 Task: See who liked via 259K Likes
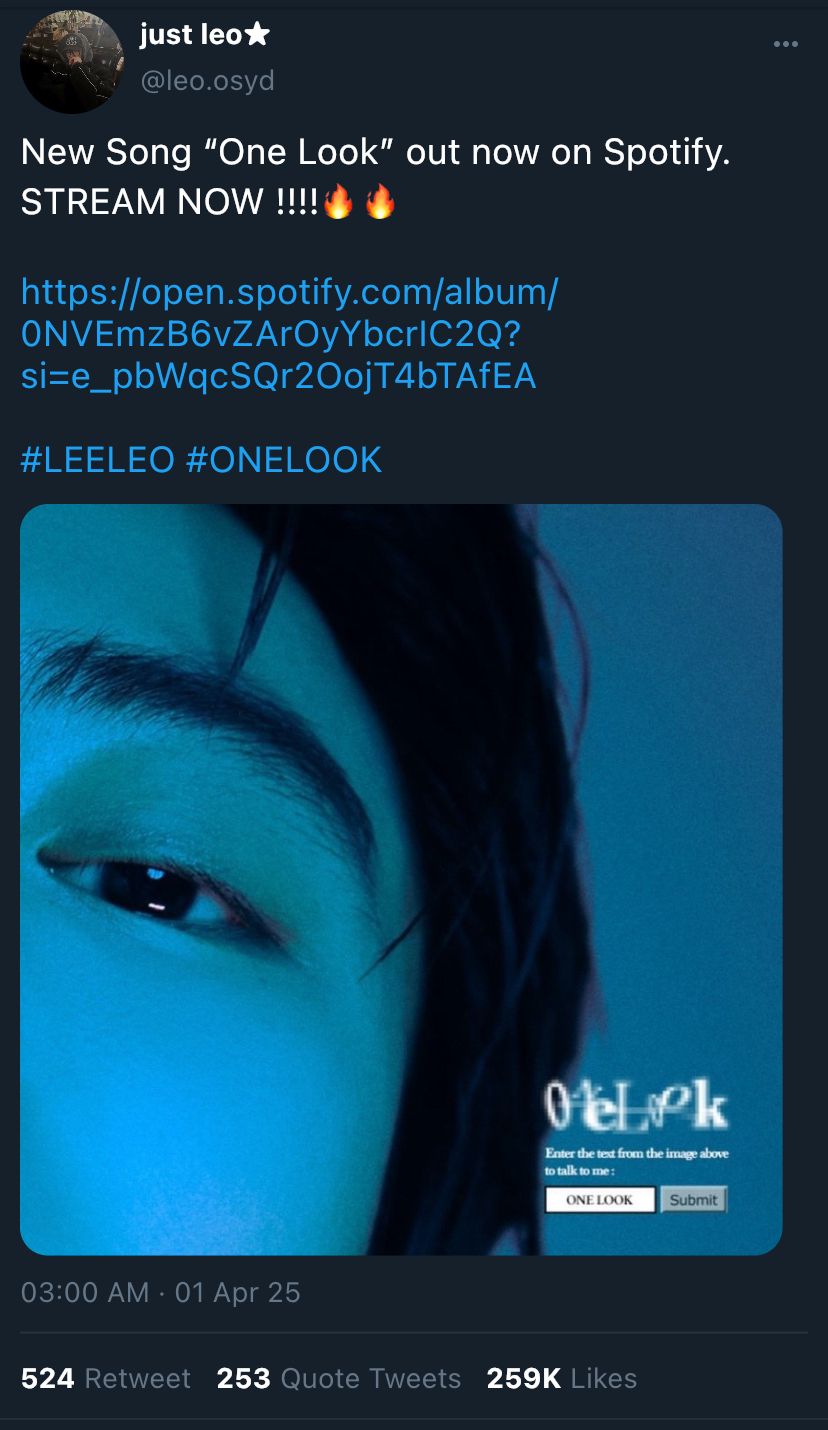click(x=561, y=1378)
